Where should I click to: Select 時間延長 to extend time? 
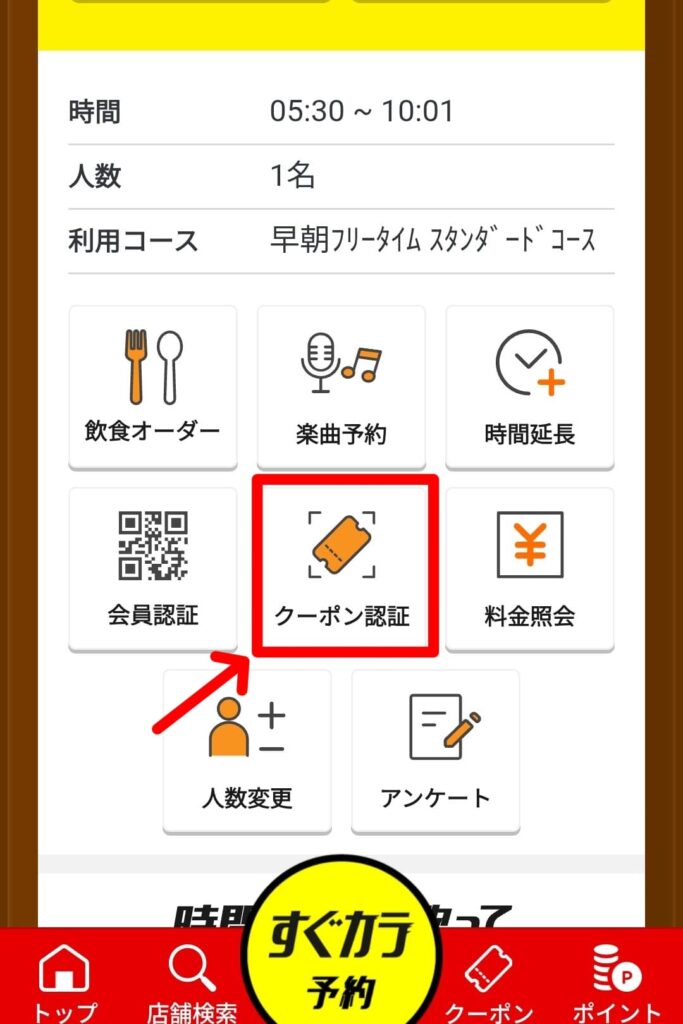pos(529,387)
